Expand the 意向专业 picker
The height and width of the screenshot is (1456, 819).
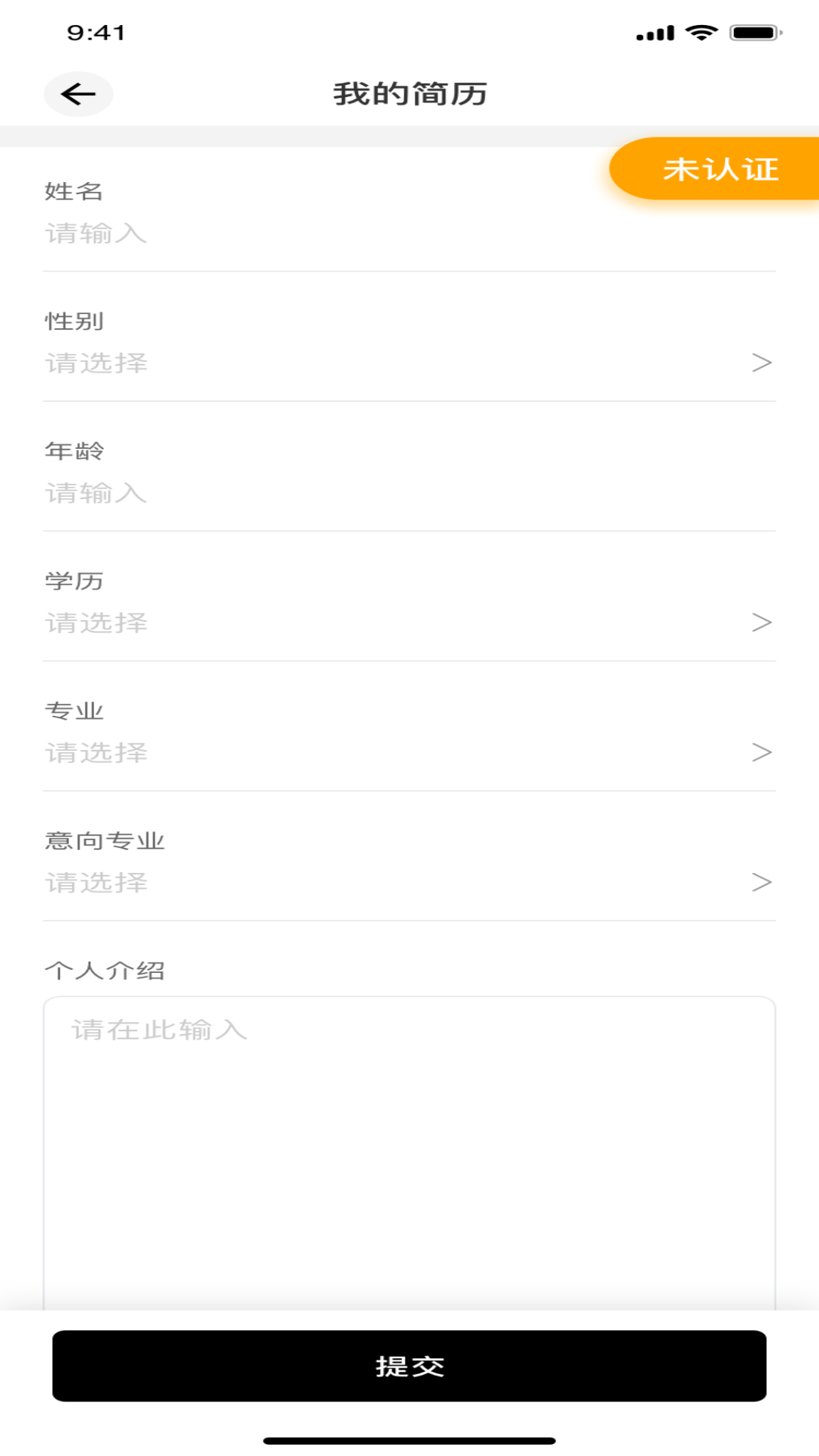tap(409, 883)
